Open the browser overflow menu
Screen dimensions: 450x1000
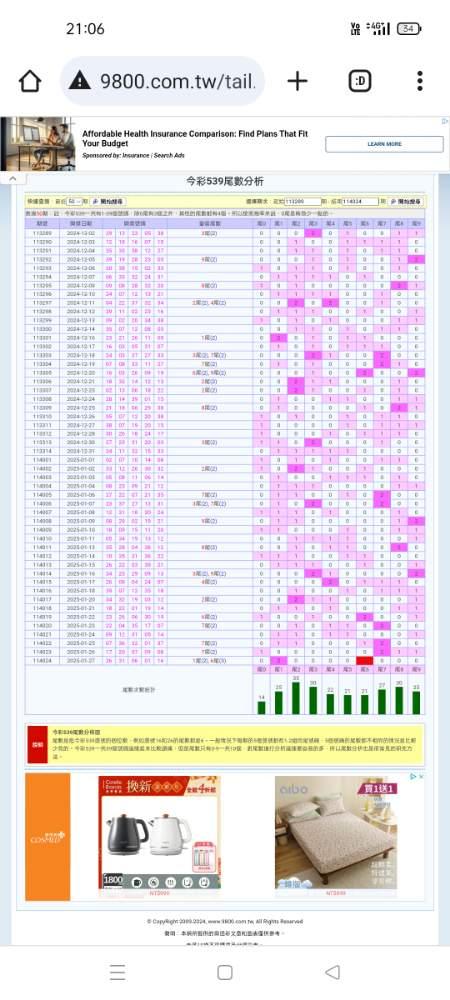pyautogui.click(x=419, y=81)
